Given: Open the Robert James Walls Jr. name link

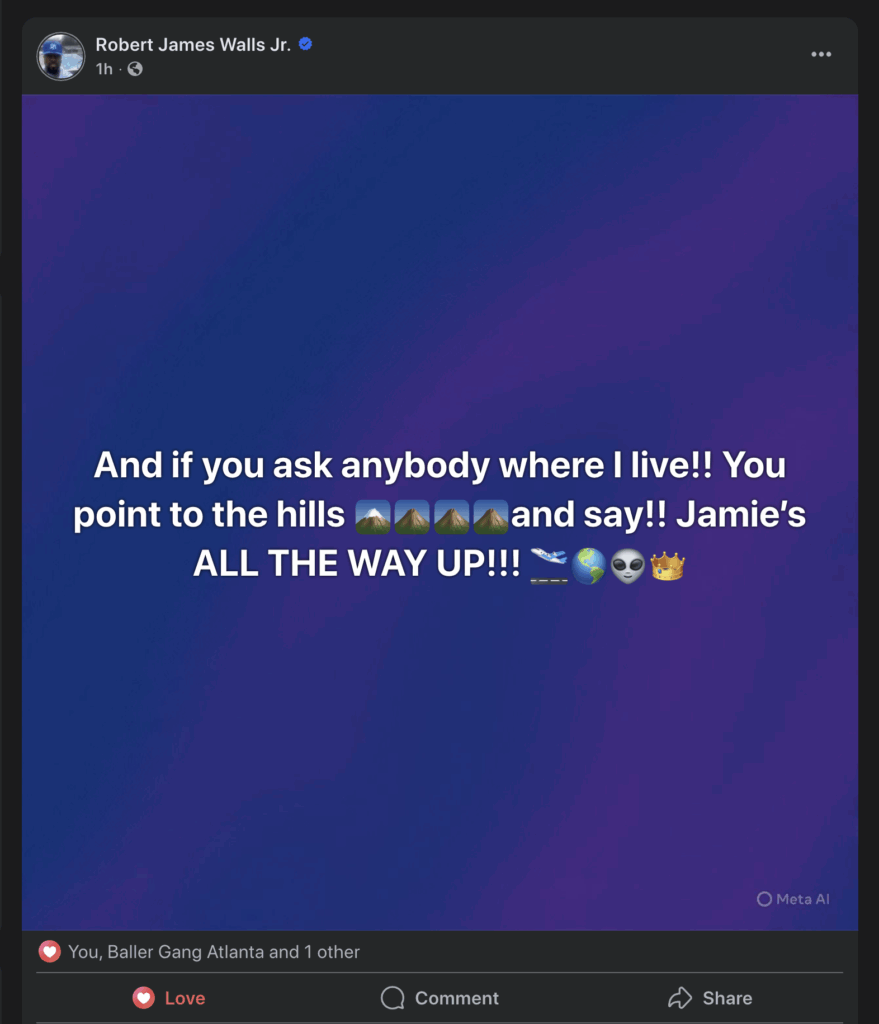Looking at the screenshot, I should coord(193,44).
